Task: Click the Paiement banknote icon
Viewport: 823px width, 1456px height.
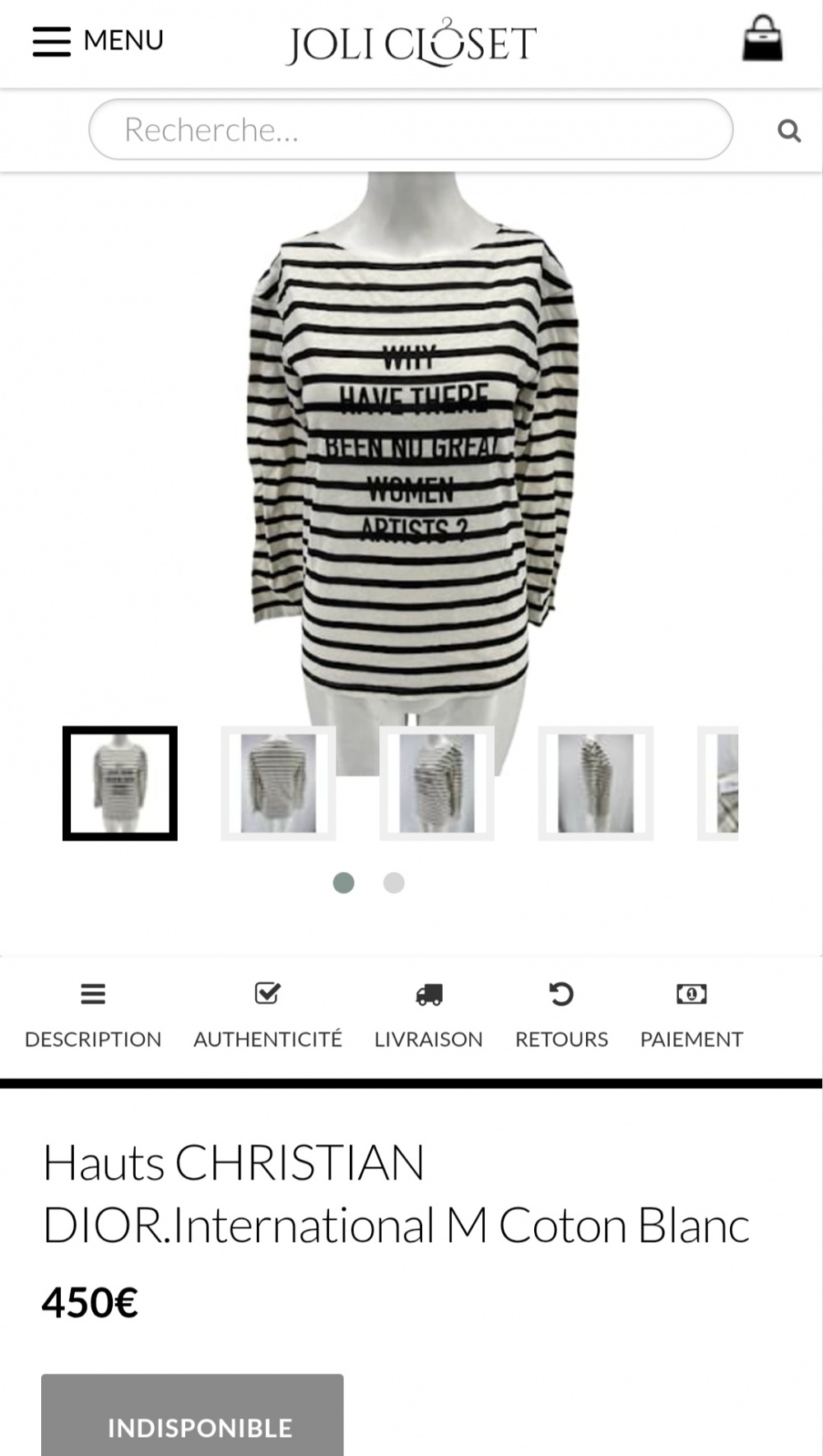Action: 691,995
